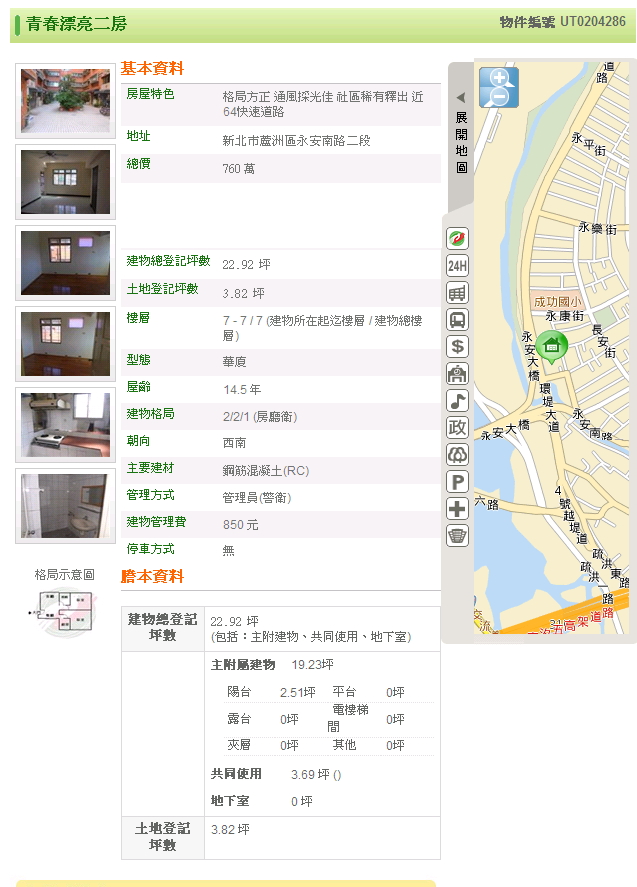Show parking lots on the map
637x887 pixels.
coord(457,482)
